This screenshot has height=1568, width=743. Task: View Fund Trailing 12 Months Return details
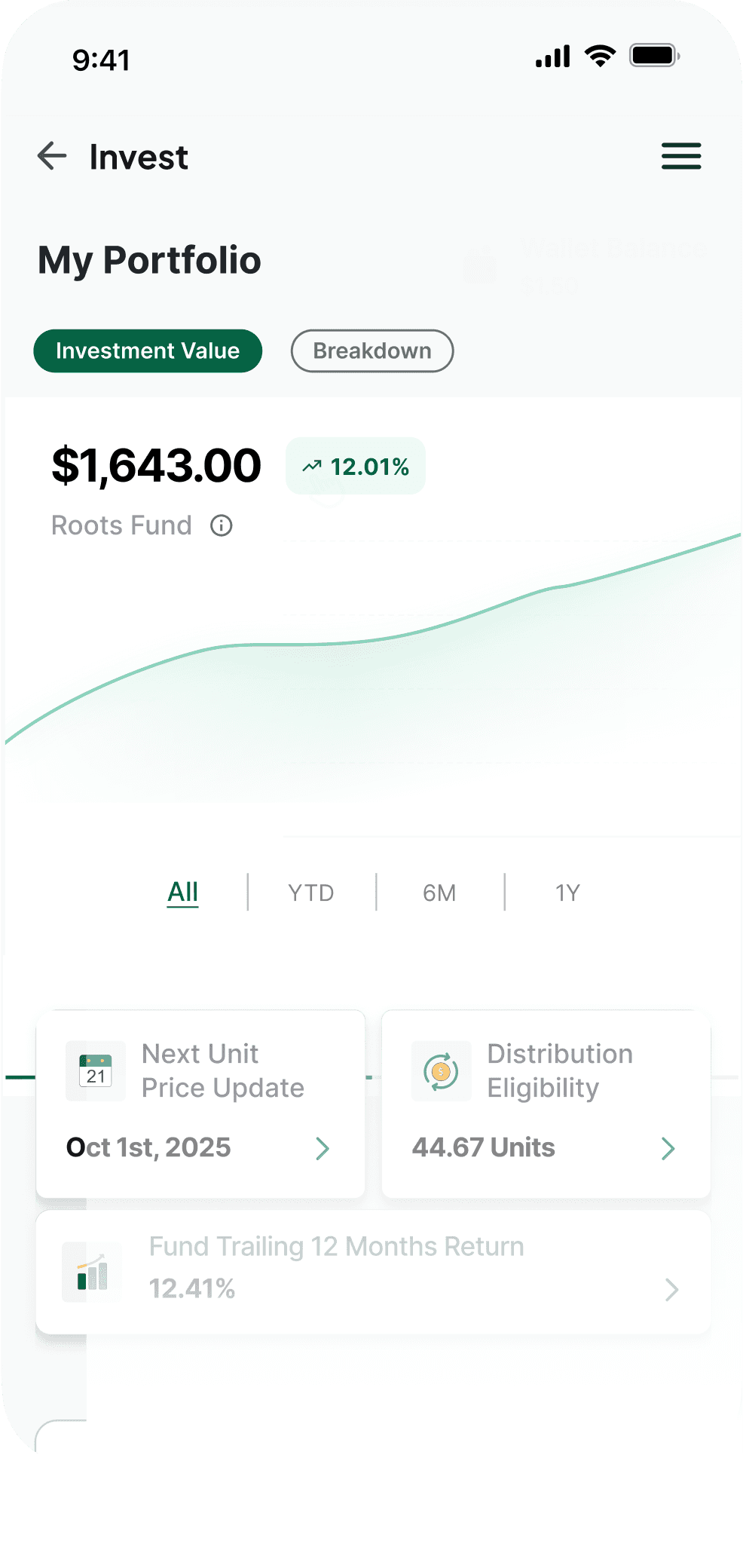click(374, 1272)
